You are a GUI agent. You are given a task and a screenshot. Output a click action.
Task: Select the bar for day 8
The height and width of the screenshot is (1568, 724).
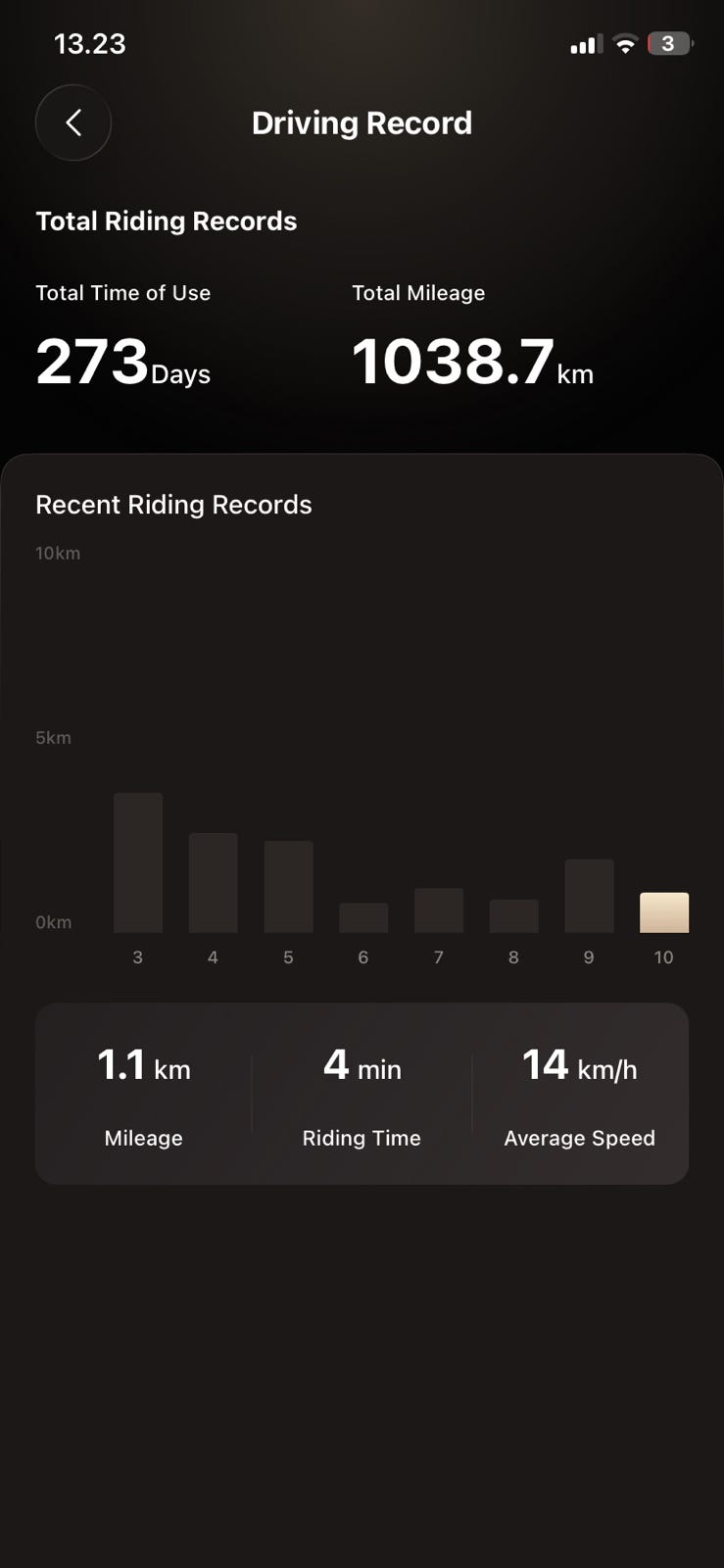pos(514,916)
